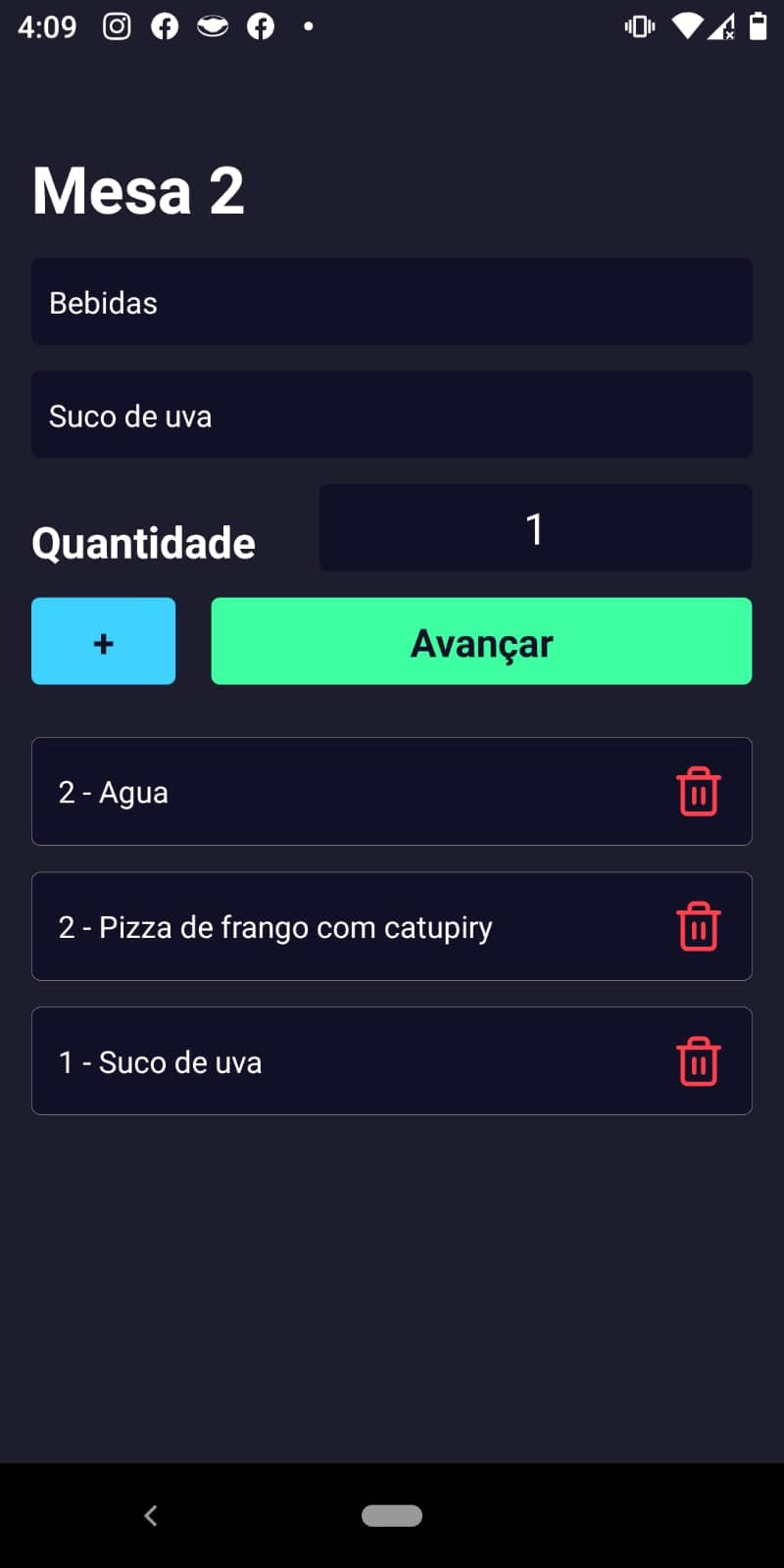Open the 'Bebidas' category selector
The height and width of the screenshot is (1568, 784).
point(392,301)
